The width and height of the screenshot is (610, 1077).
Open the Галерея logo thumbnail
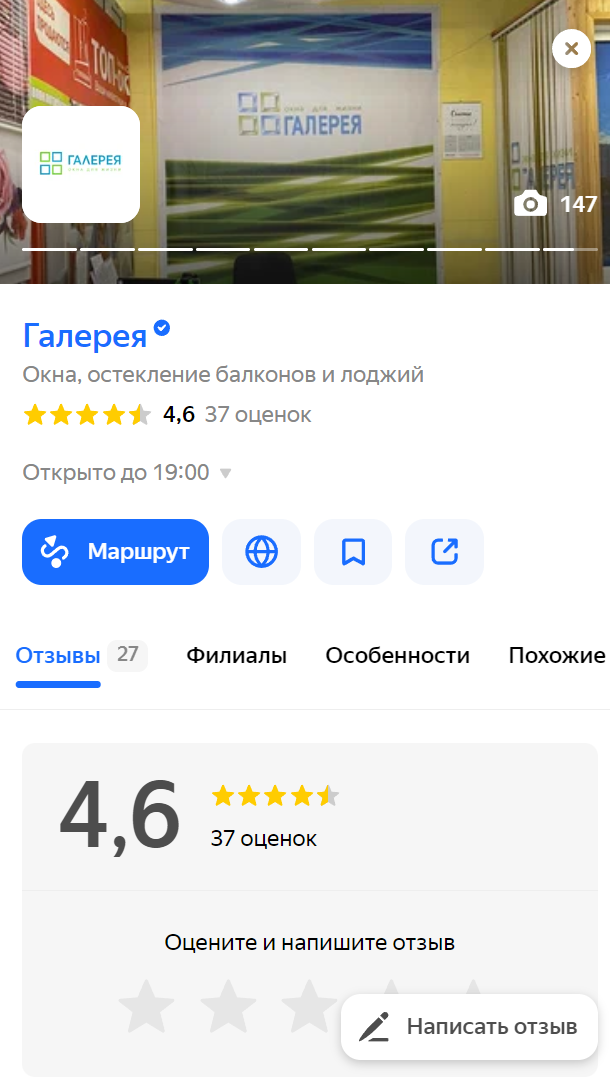81,164
